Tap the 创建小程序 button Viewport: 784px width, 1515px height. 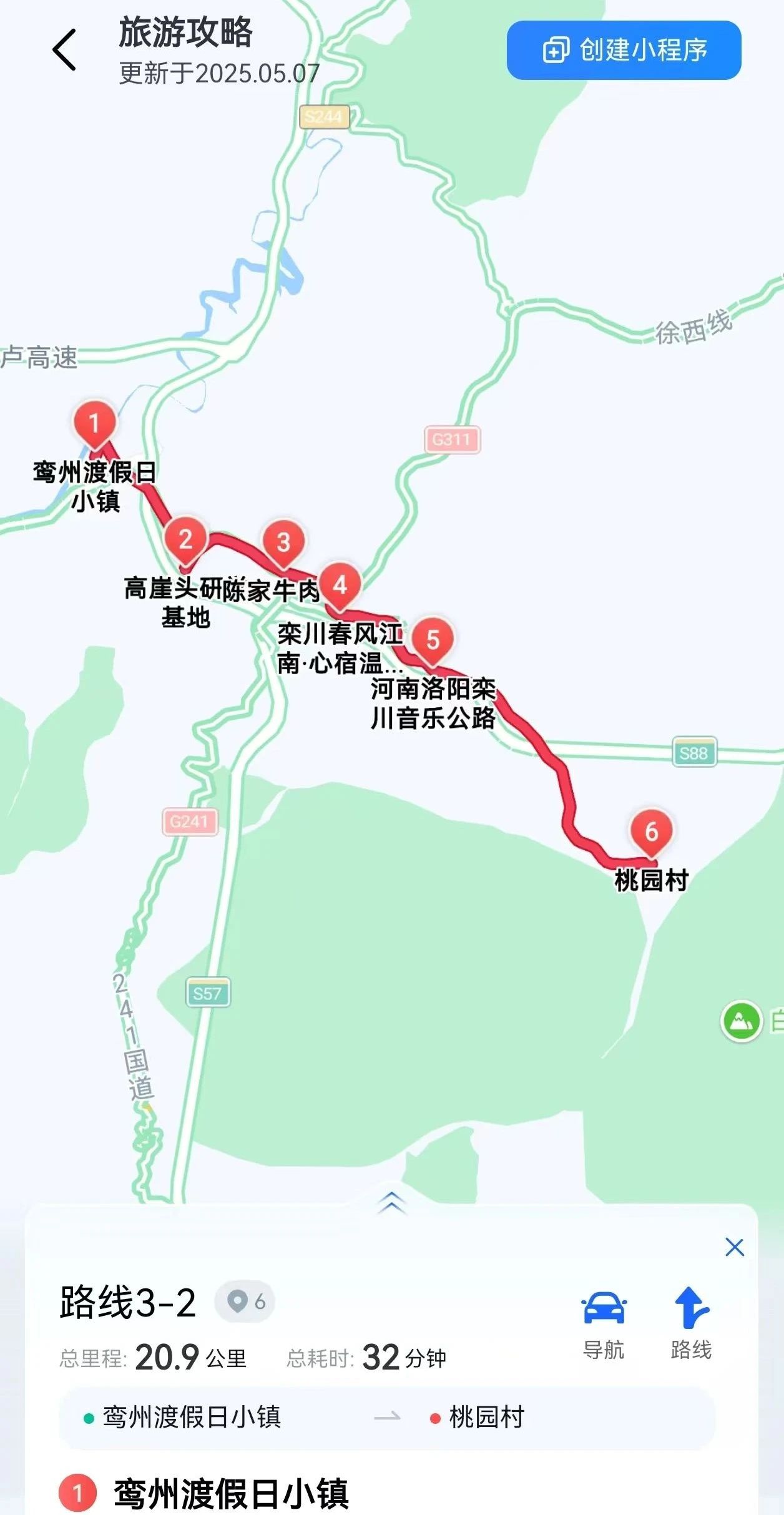pos(624,50)
